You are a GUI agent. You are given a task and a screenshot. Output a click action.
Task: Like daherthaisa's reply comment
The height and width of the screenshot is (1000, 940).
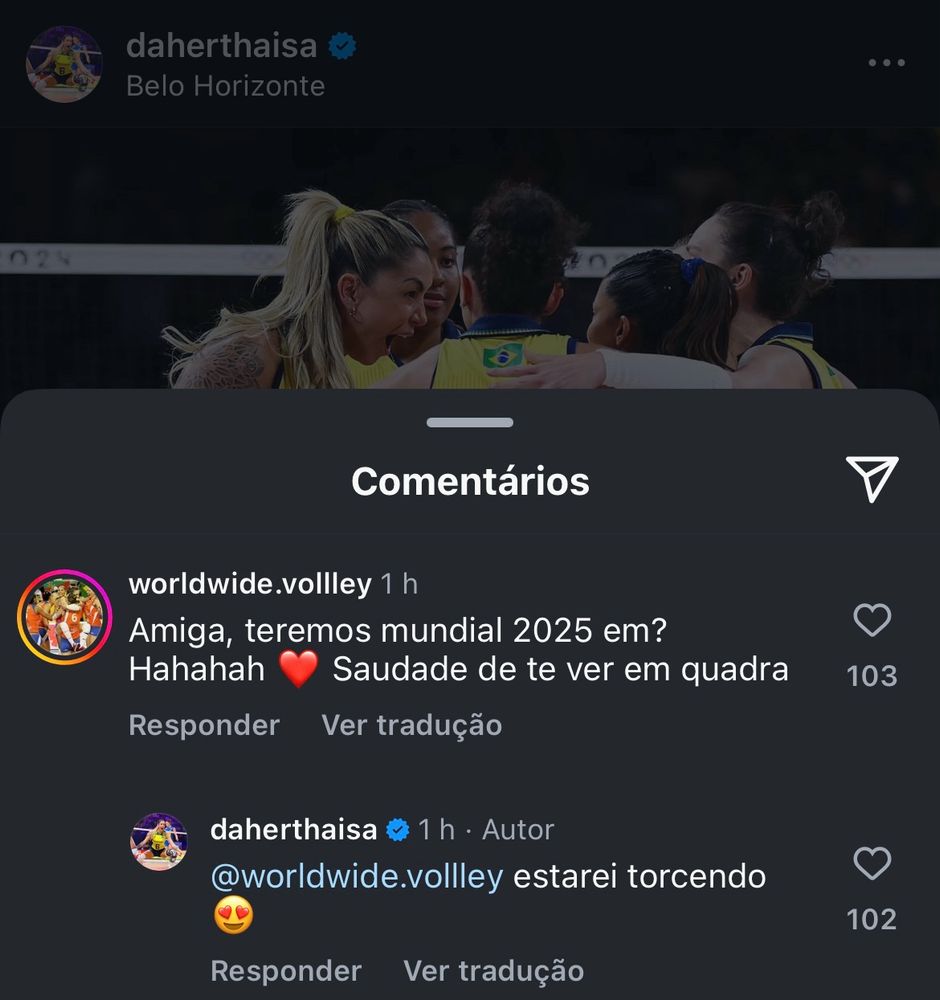click(x=872, y=864)
